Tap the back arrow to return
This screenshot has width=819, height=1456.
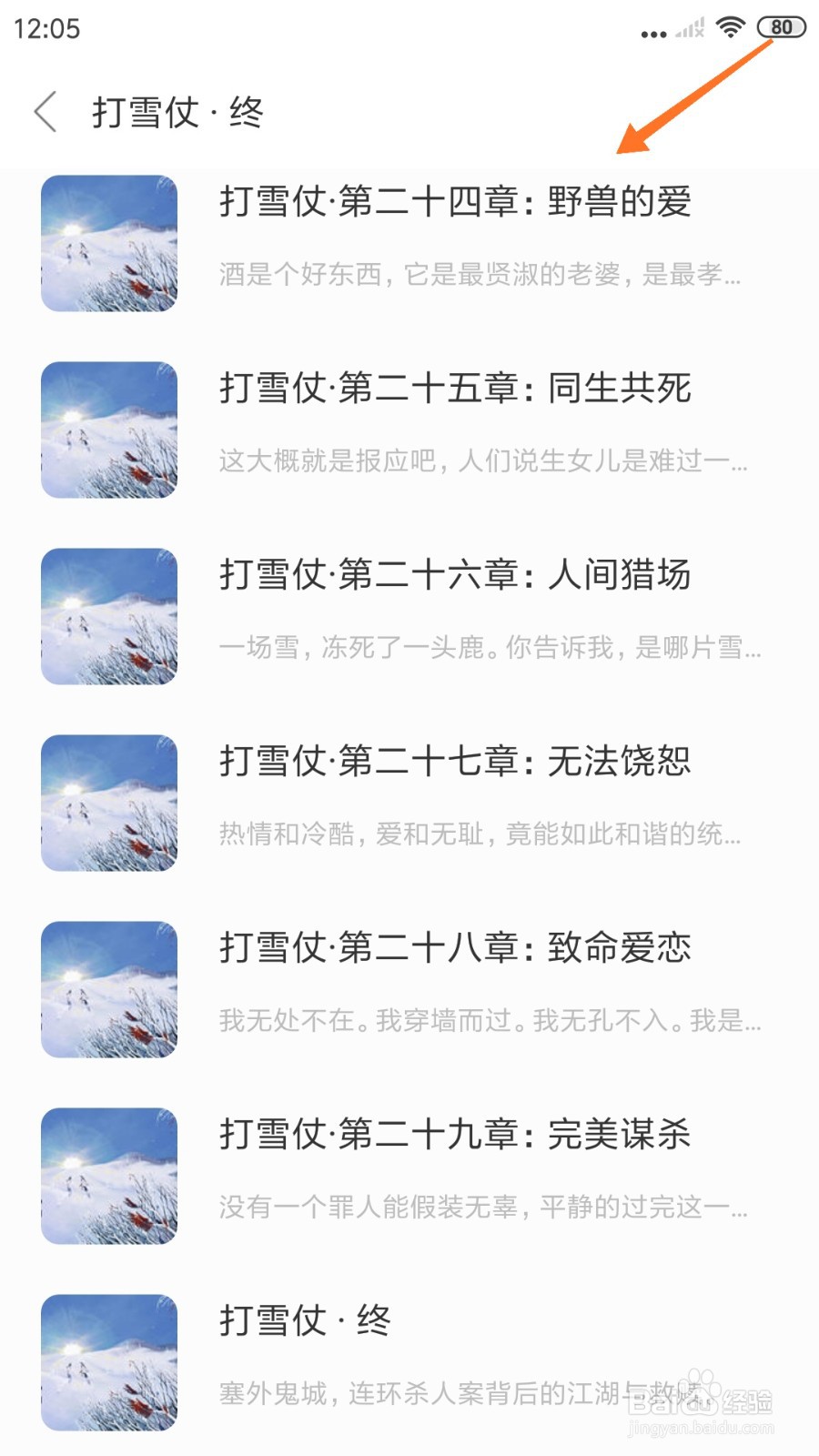44,111
